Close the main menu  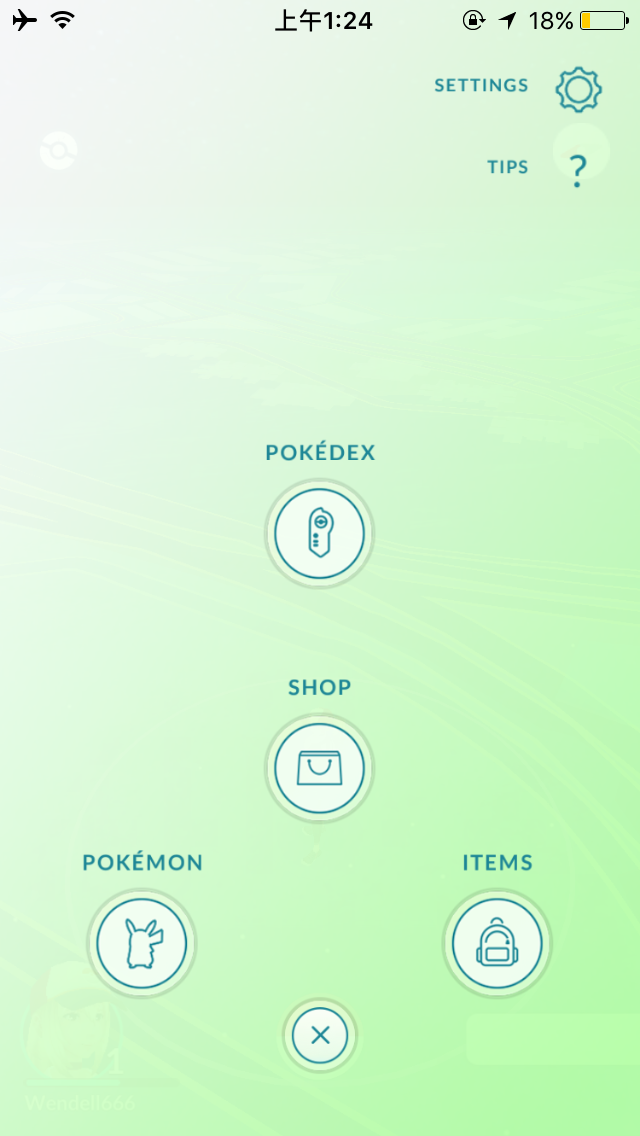[320, 1036]
